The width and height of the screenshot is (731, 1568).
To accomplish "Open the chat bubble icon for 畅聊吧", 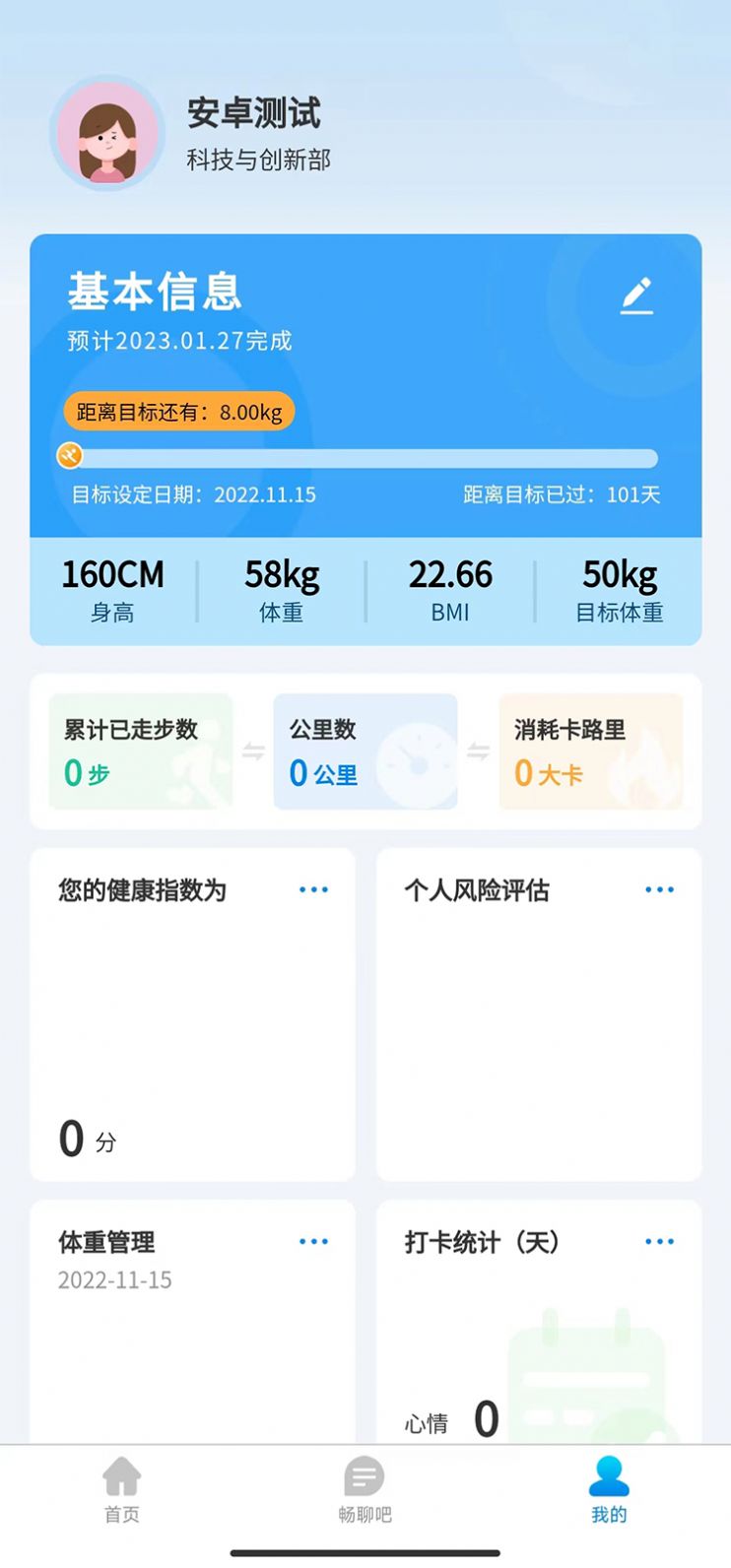I will tap(364, 1477).
